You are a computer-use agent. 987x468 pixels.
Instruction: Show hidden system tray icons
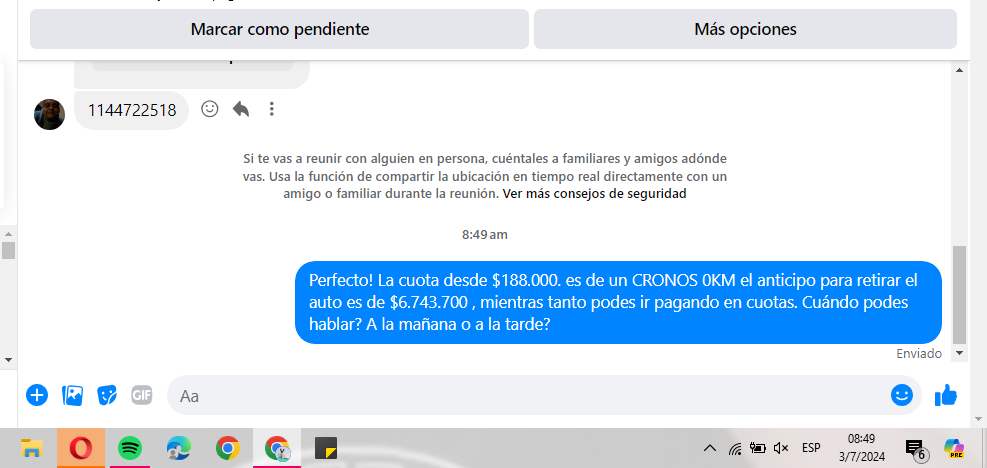[710, 448]
